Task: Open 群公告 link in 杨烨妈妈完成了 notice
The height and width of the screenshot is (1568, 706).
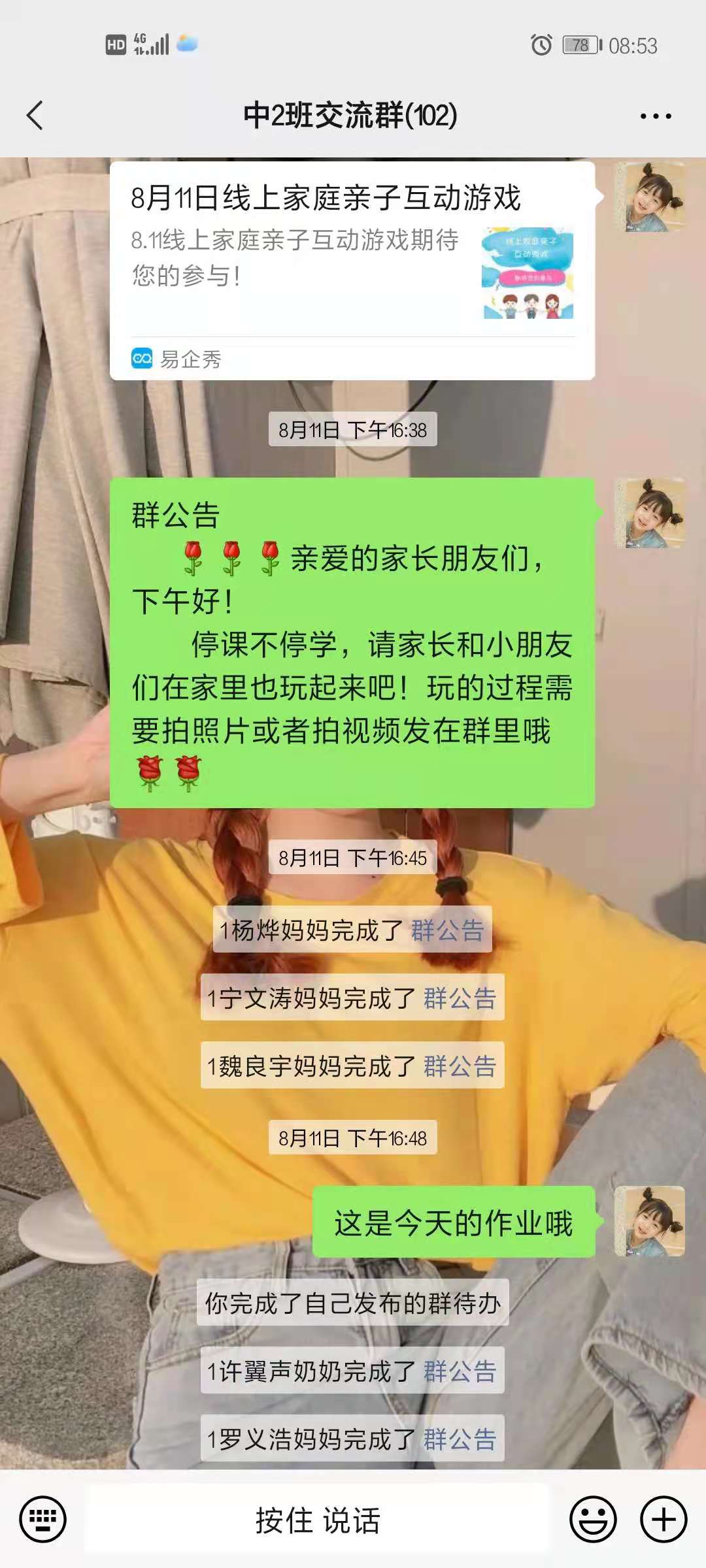Action: click(x=448, y=930)
